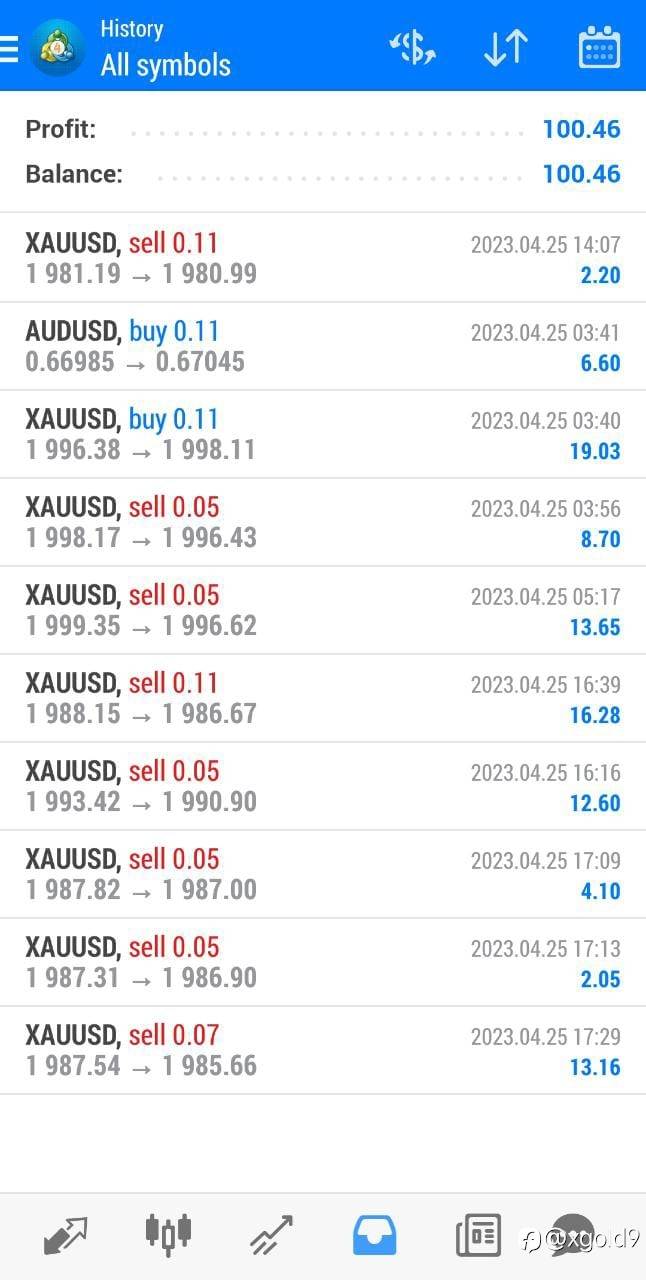Open the sort order arrows
646x1280 pixels.
tap(505, 47)
